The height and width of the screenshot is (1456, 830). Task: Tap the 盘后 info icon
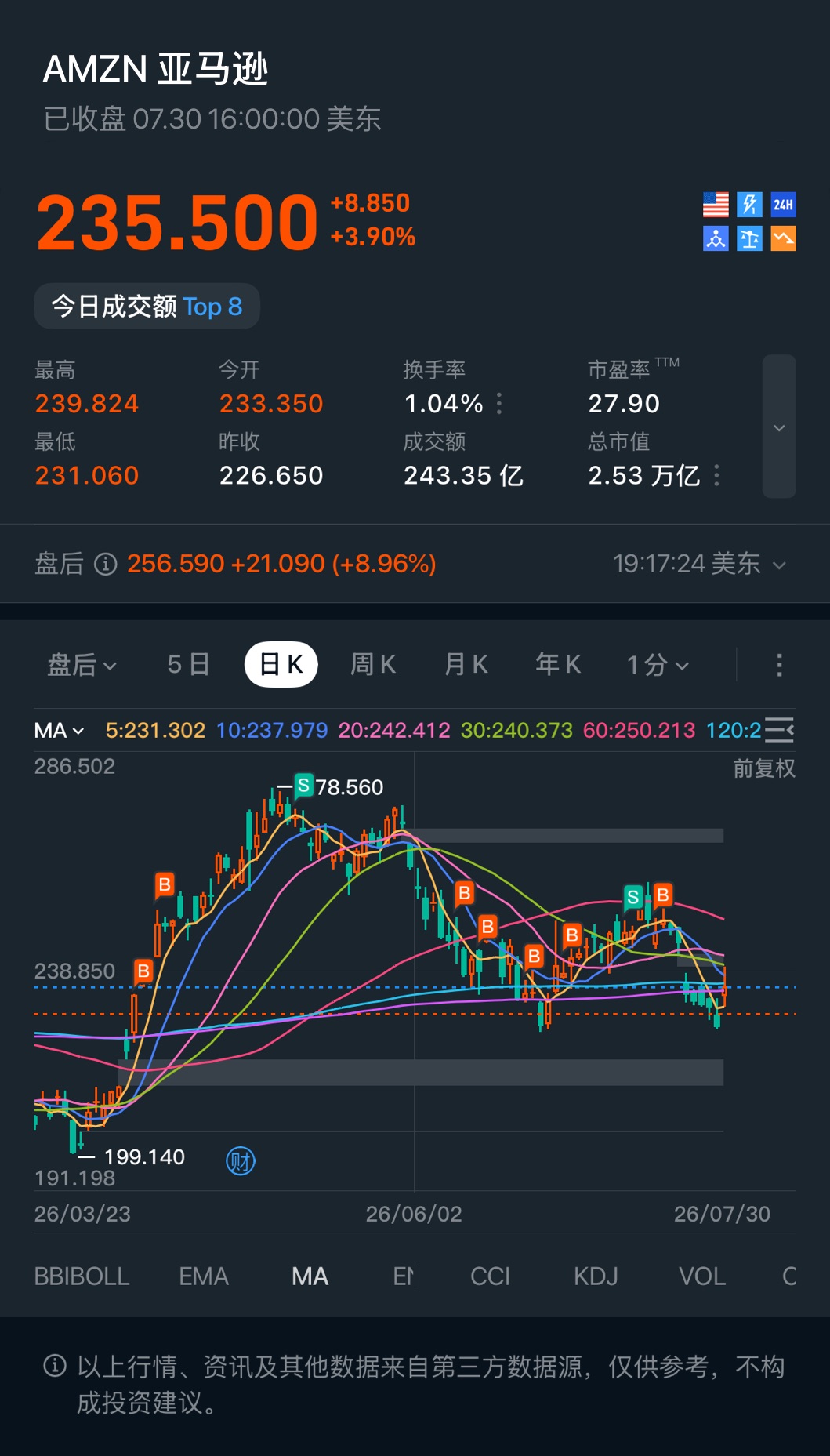[x=106, y=564]
